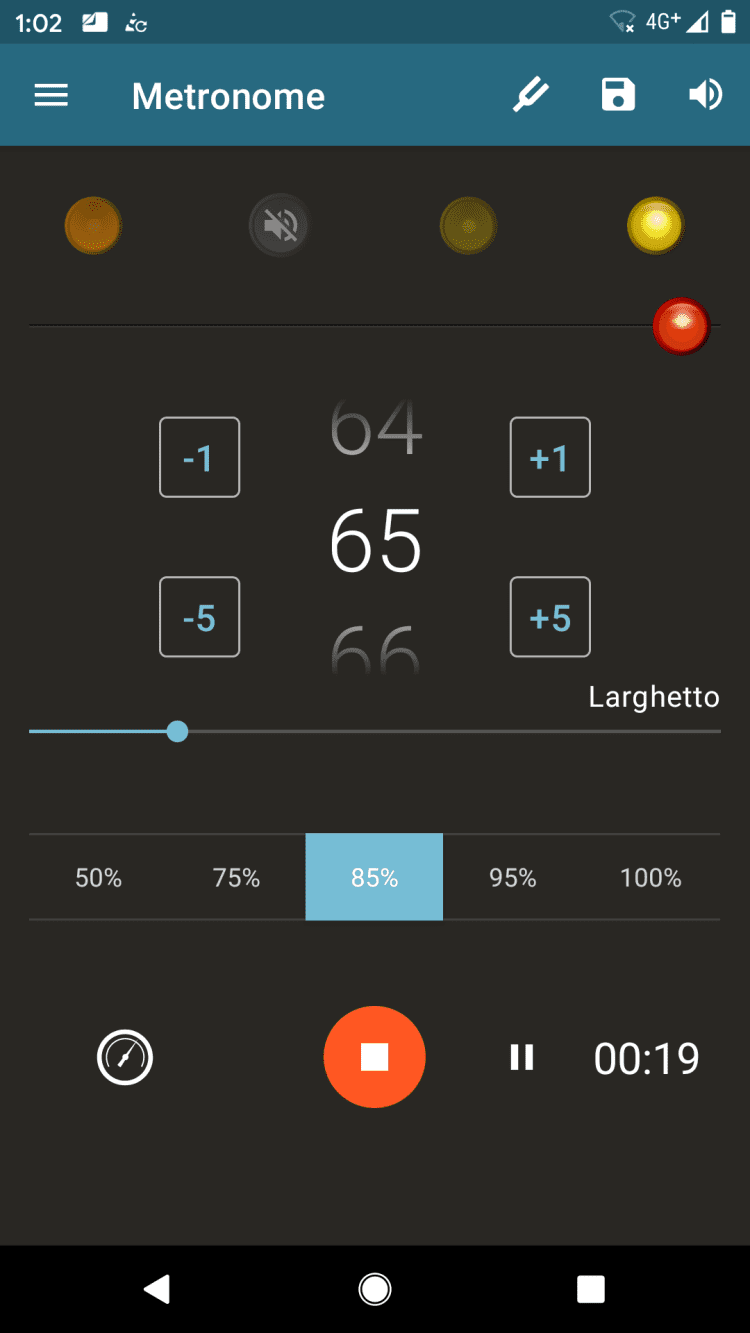
Task: Decrease tempo by one with -1
Action: pyautogui.click(x=199, y=457)
